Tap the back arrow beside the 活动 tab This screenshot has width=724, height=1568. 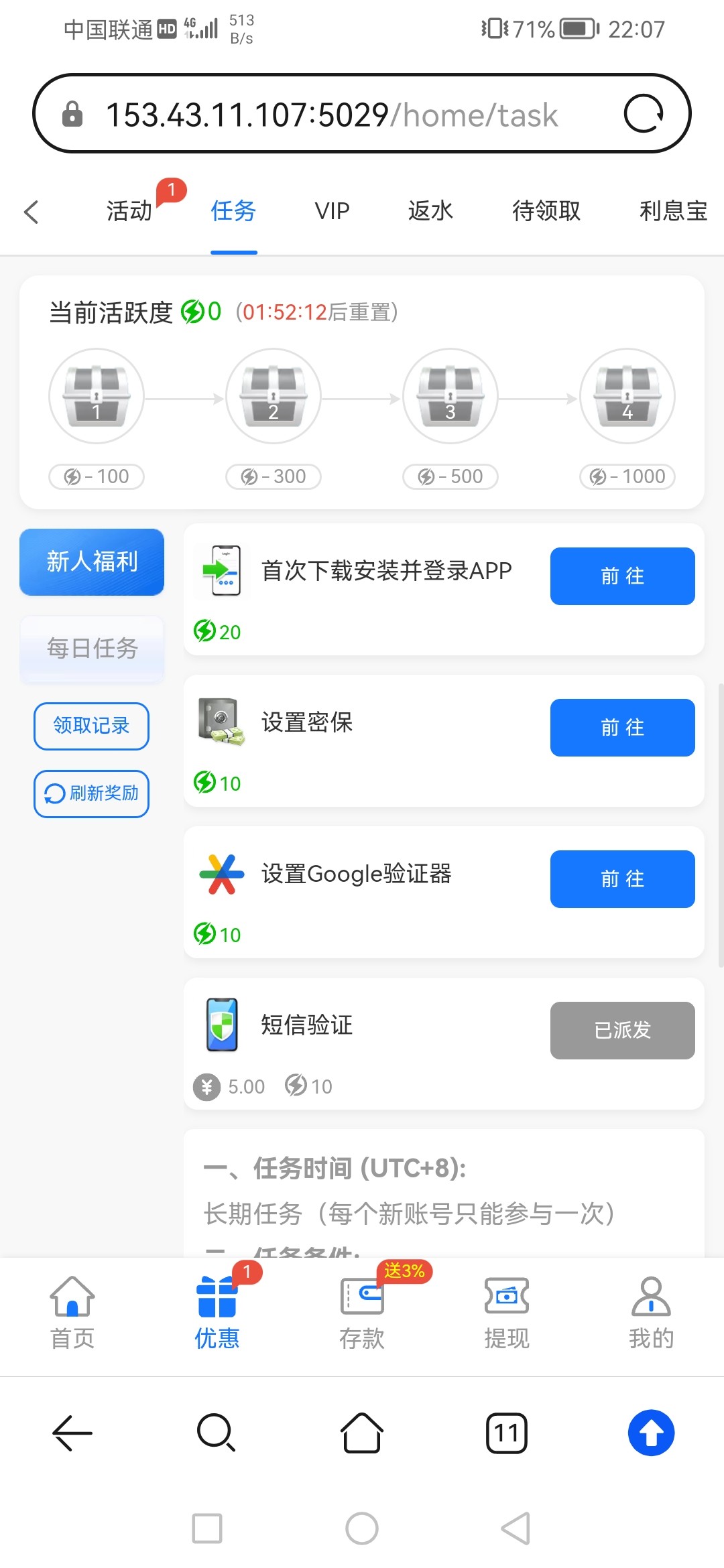point(32,212)
